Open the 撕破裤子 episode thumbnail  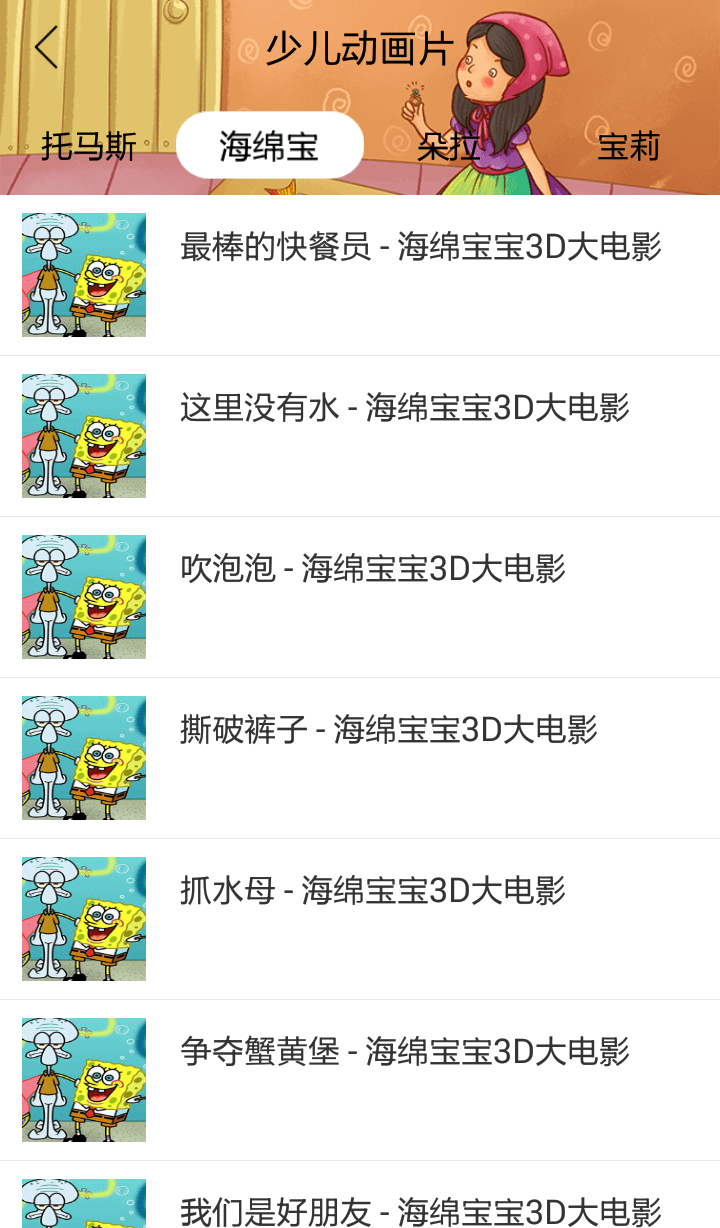[84, 757]
